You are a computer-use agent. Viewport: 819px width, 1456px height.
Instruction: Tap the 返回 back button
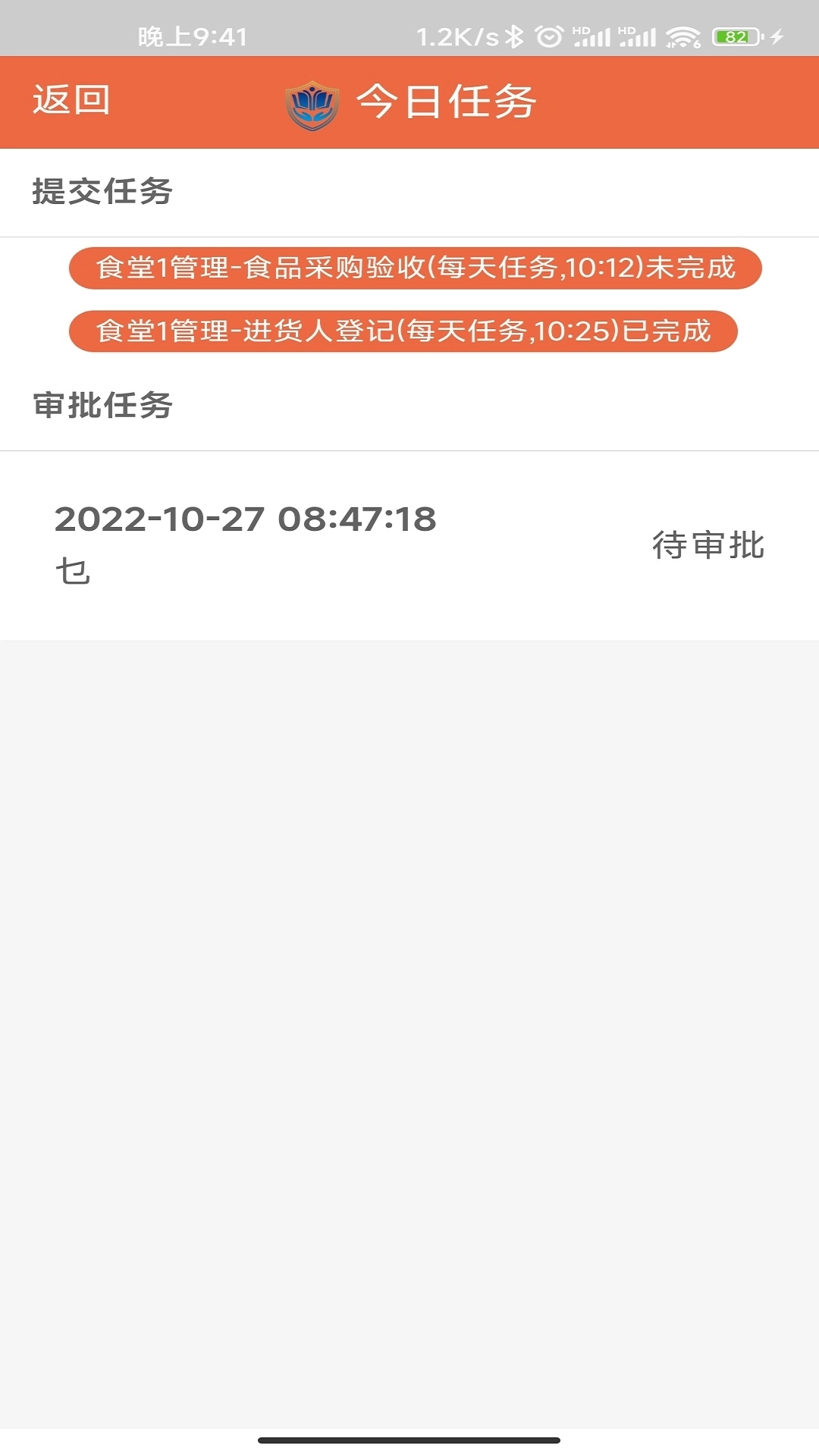point(71,99)
